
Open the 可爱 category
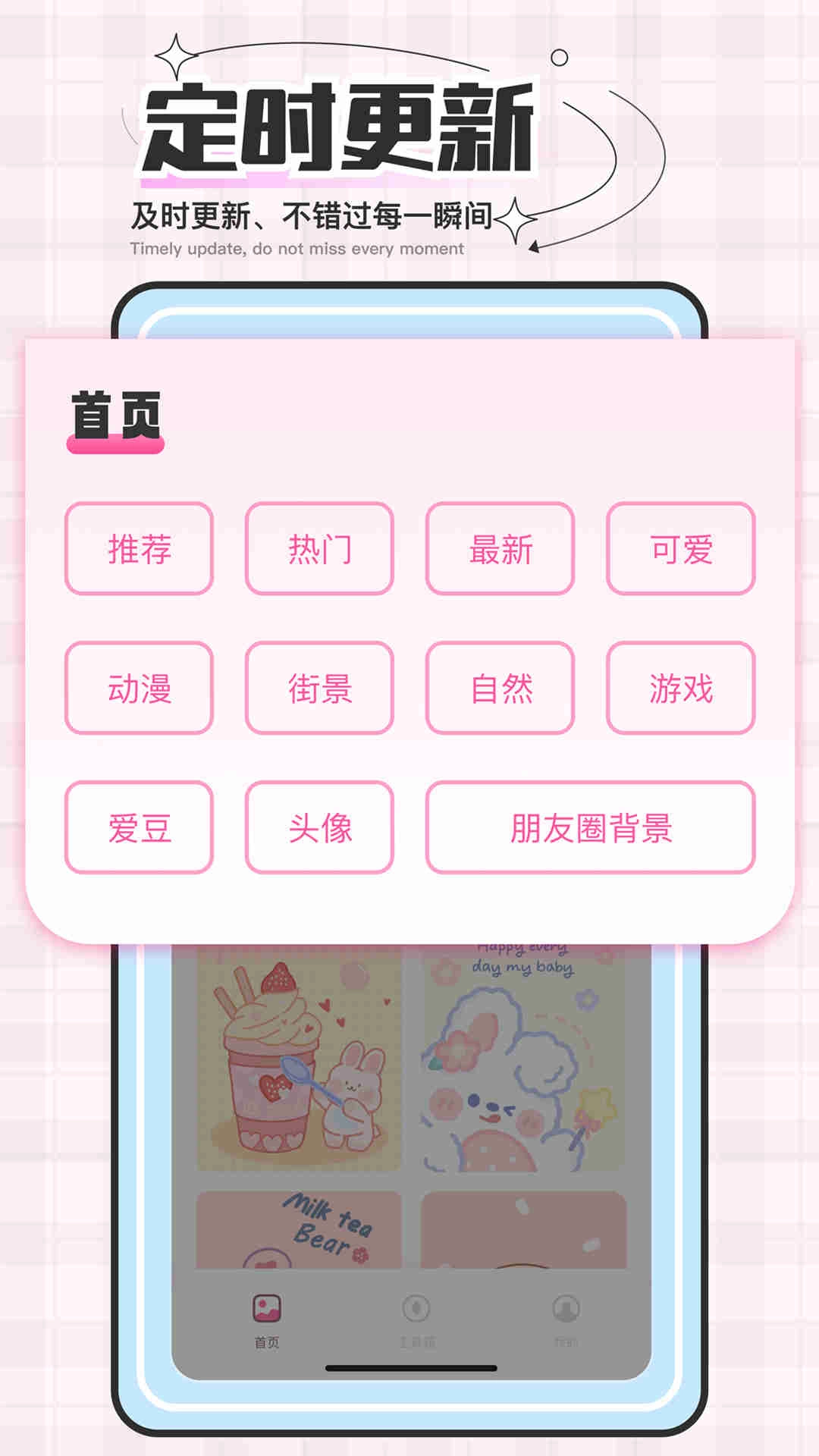coord(680,550)
